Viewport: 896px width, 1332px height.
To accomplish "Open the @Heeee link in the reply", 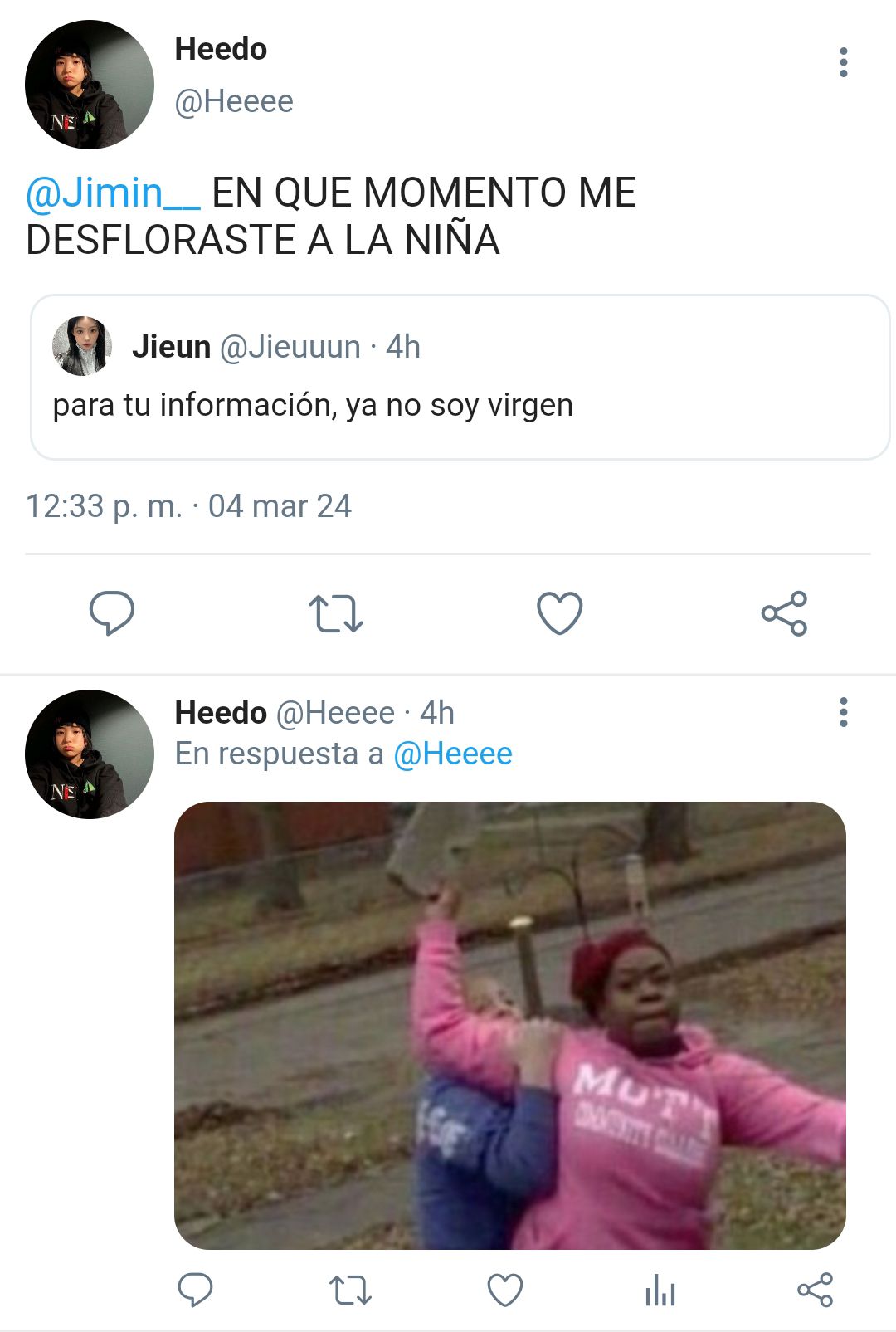I will tap(453, 754).
